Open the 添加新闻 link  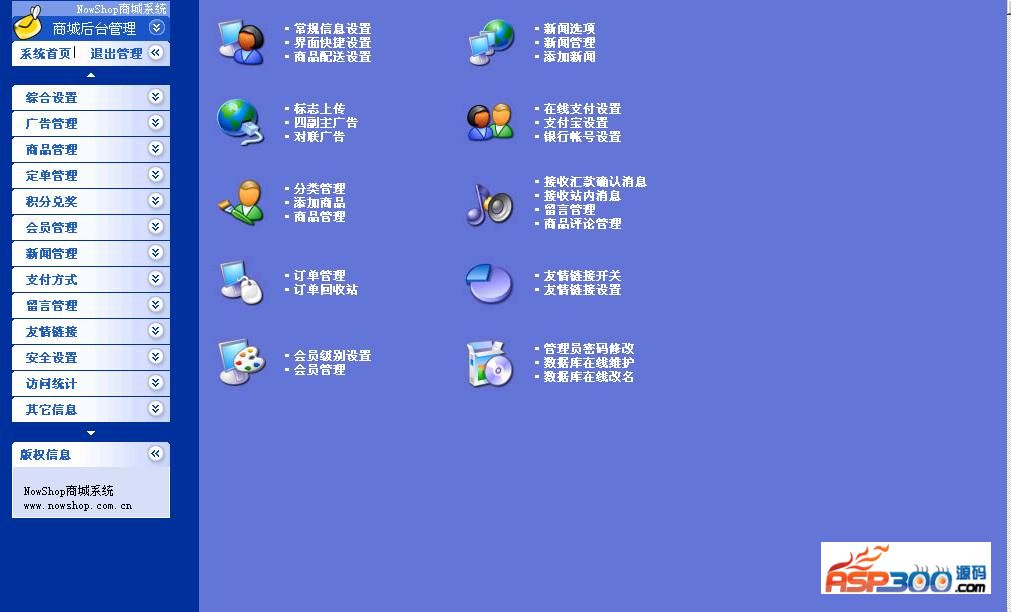569,57
